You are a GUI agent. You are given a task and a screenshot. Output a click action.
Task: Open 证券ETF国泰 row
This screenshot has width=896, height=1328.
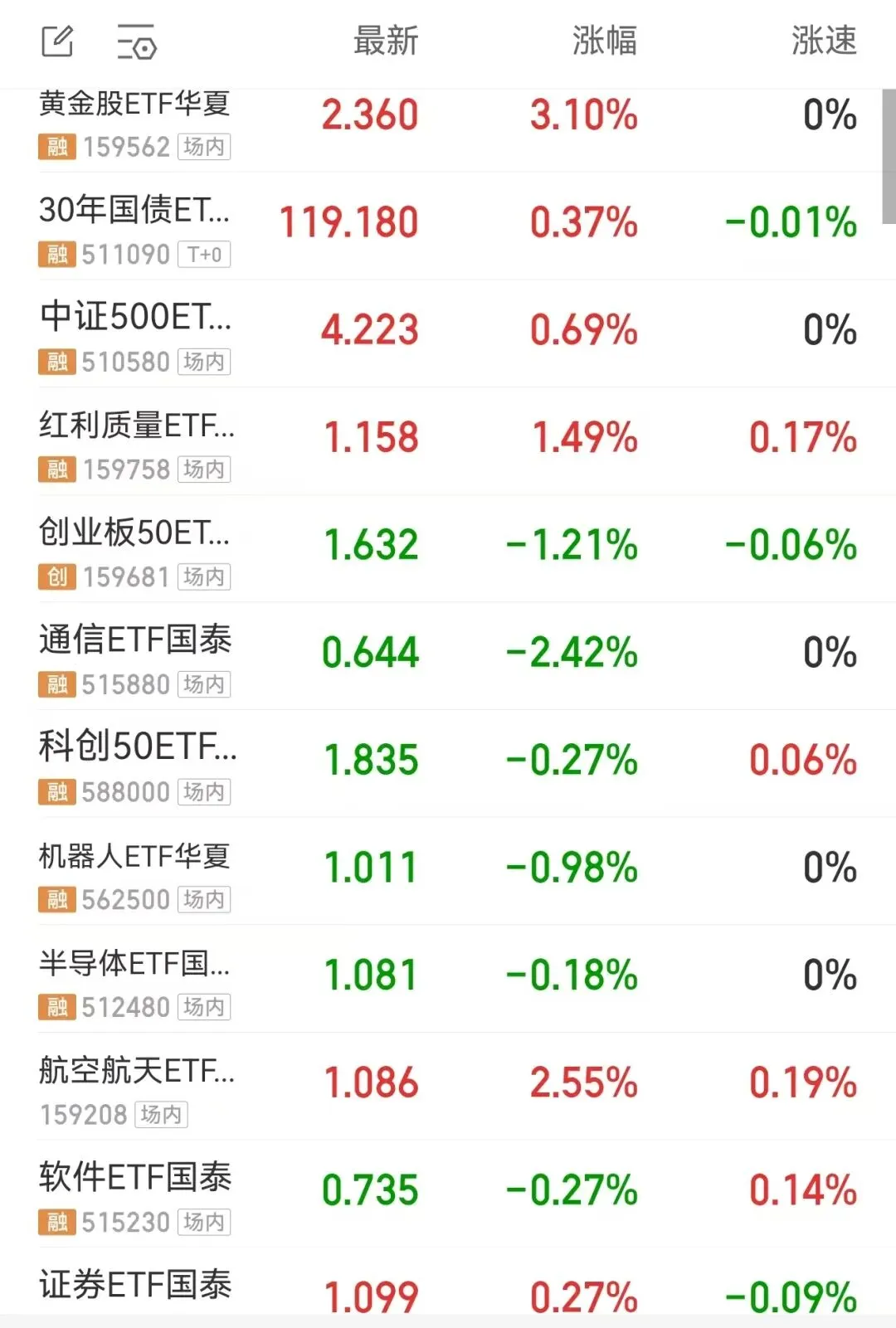coord(448,1282)
